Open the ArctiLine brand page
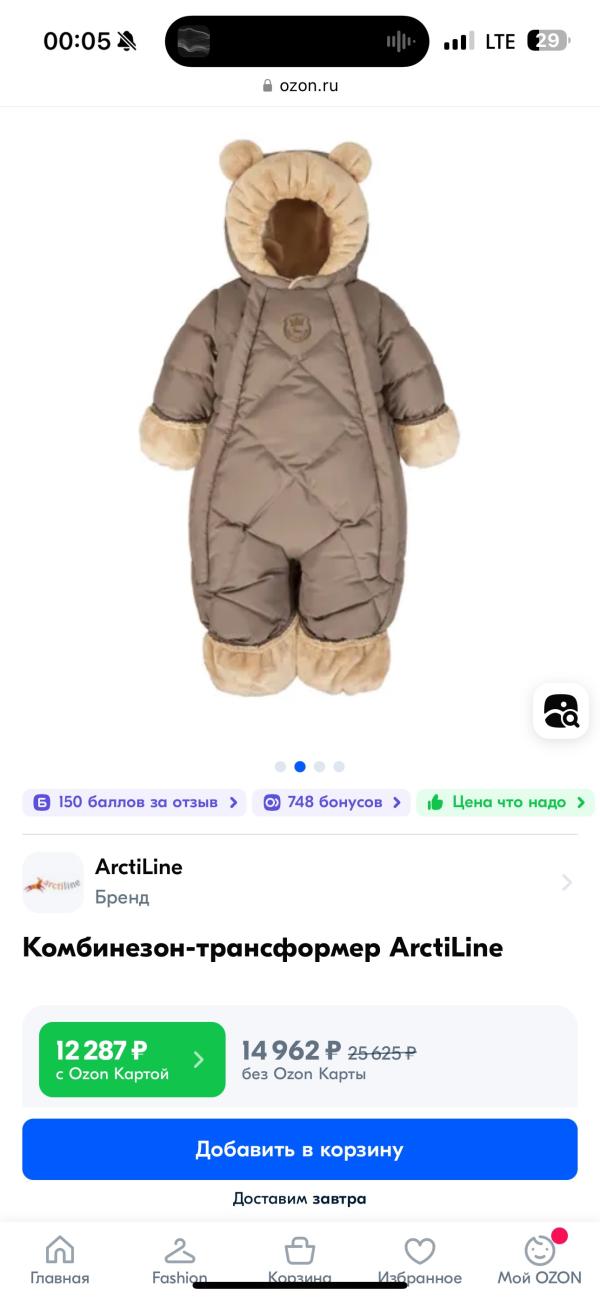The width and height of the screenshot is (600, 1300). 299,882
